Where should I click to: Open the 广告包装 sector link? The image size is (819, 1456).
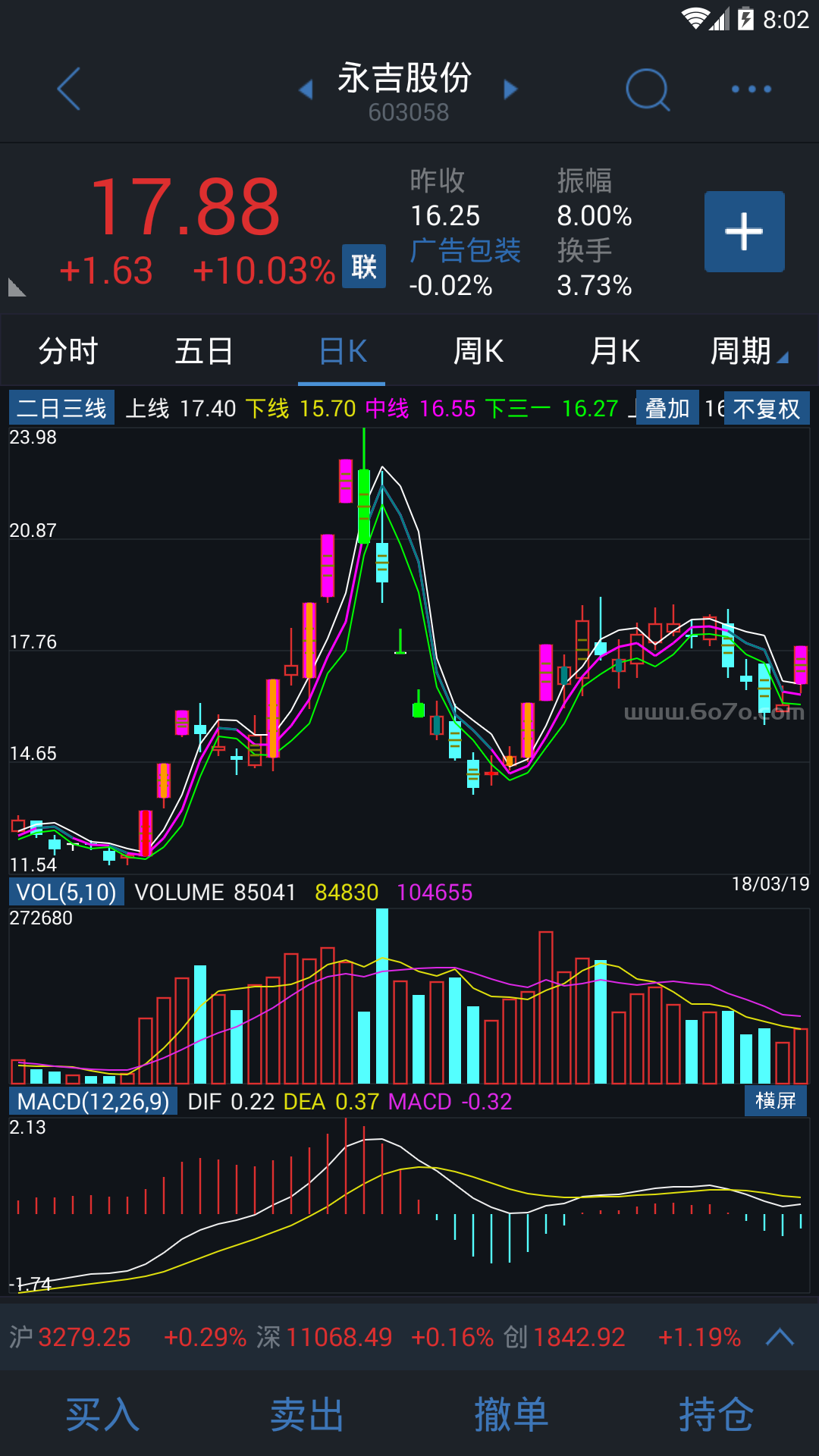pyautogui.click(x=465, y=250)
